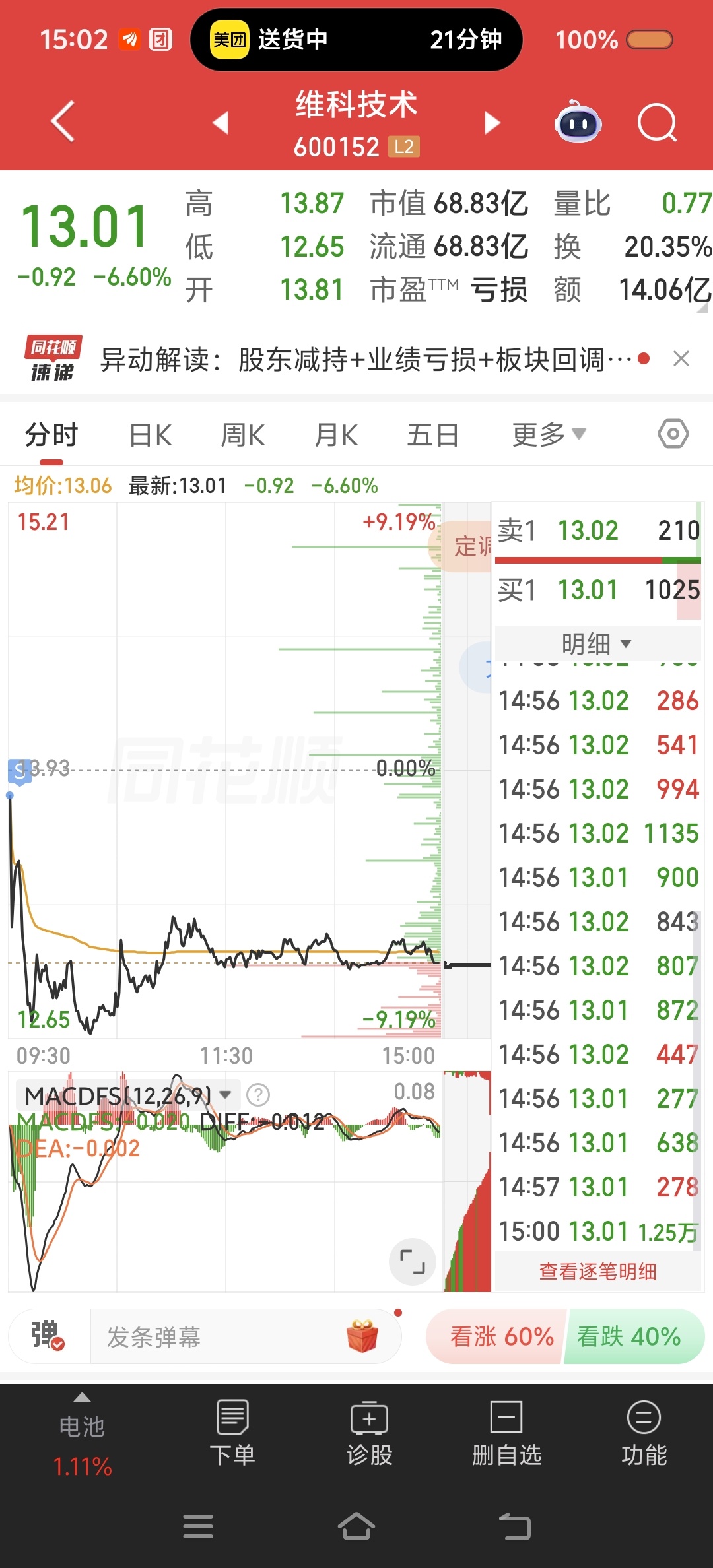Expand the 更多 chart options
Image resolution: width=713 pixels, height=1568 pixels.
548,435
